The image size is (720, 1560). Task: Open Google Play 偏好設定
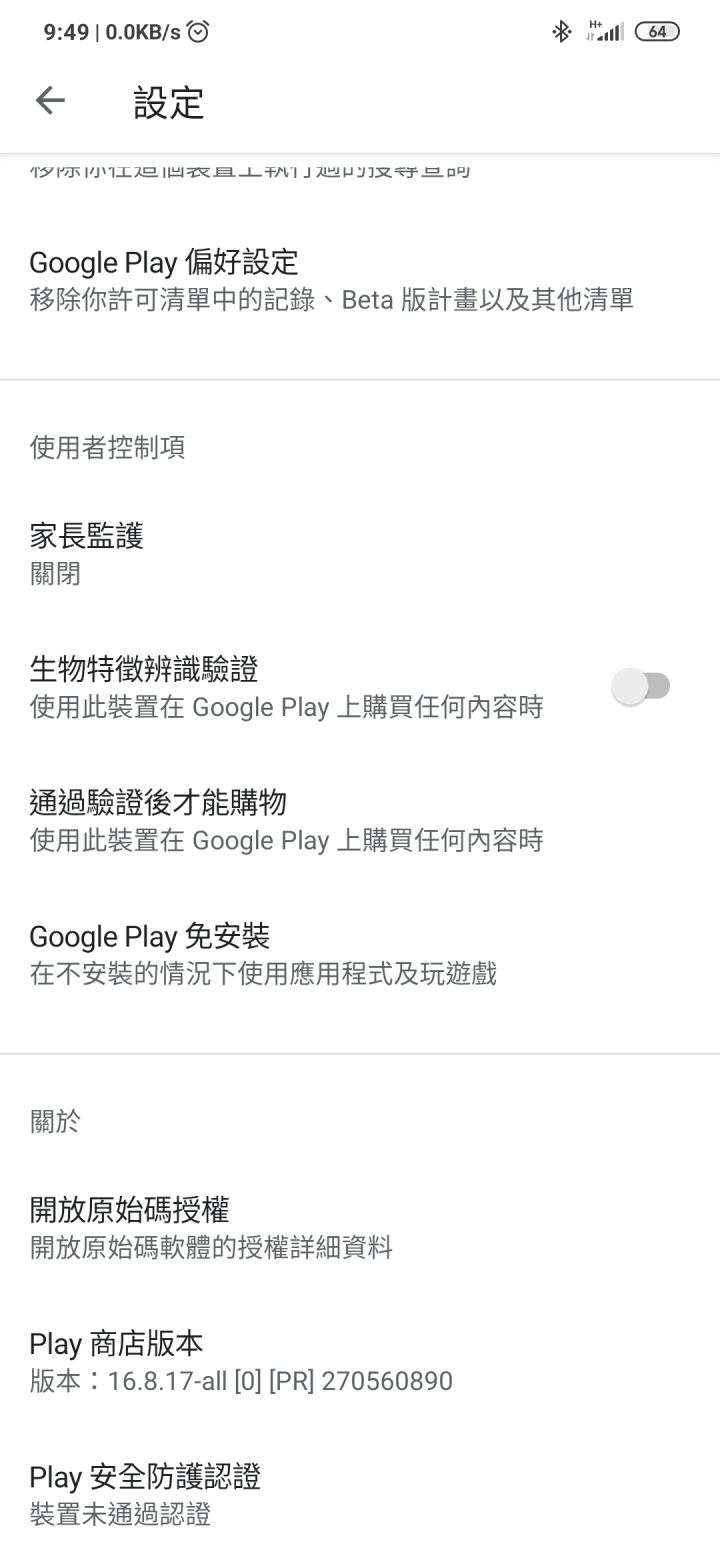[360, 280]
